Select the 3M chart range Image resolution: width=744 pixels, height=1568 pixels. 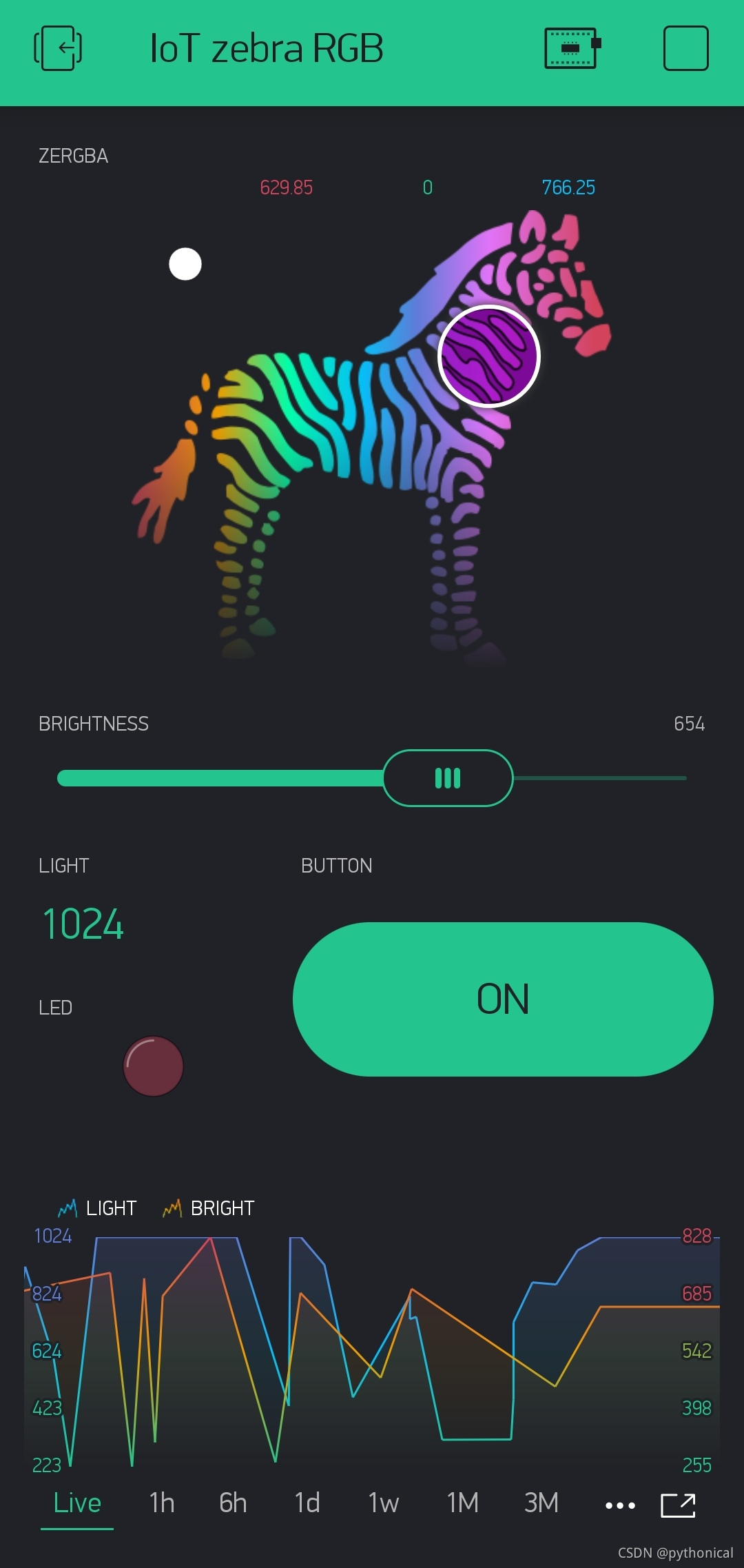[541, 1503]
